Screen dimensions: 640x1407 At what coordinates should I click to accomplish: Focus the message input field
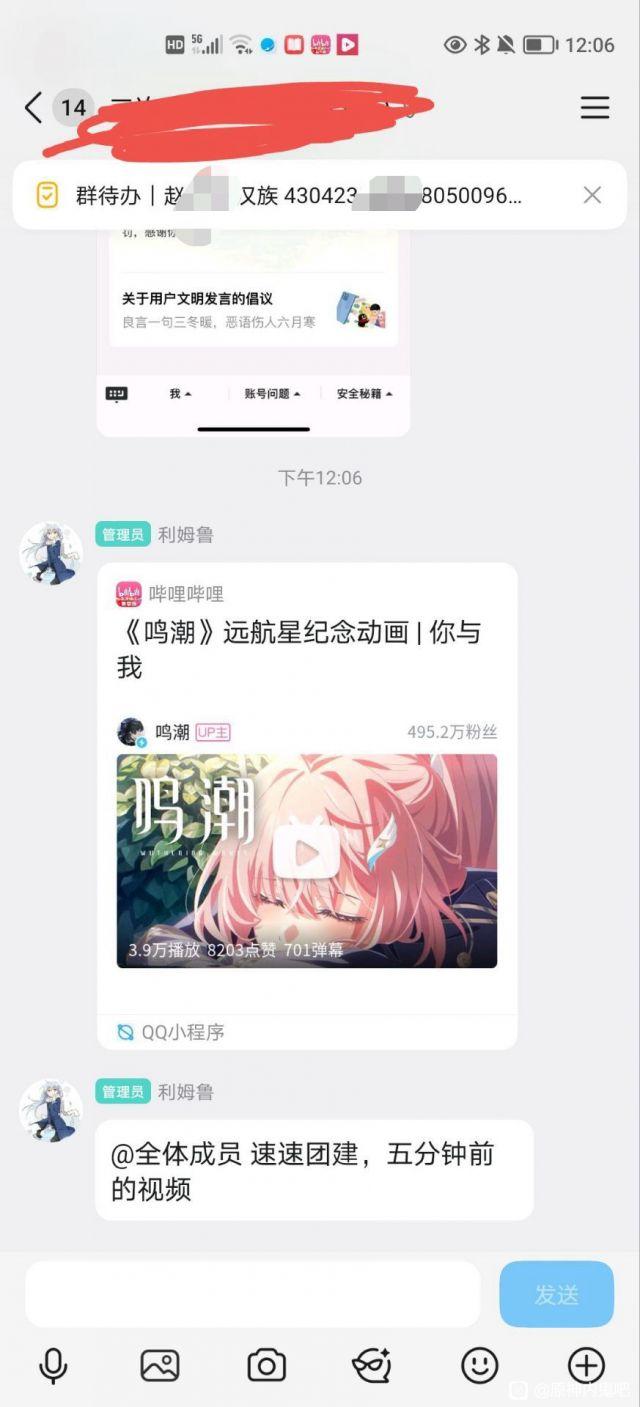[253, 1294]
